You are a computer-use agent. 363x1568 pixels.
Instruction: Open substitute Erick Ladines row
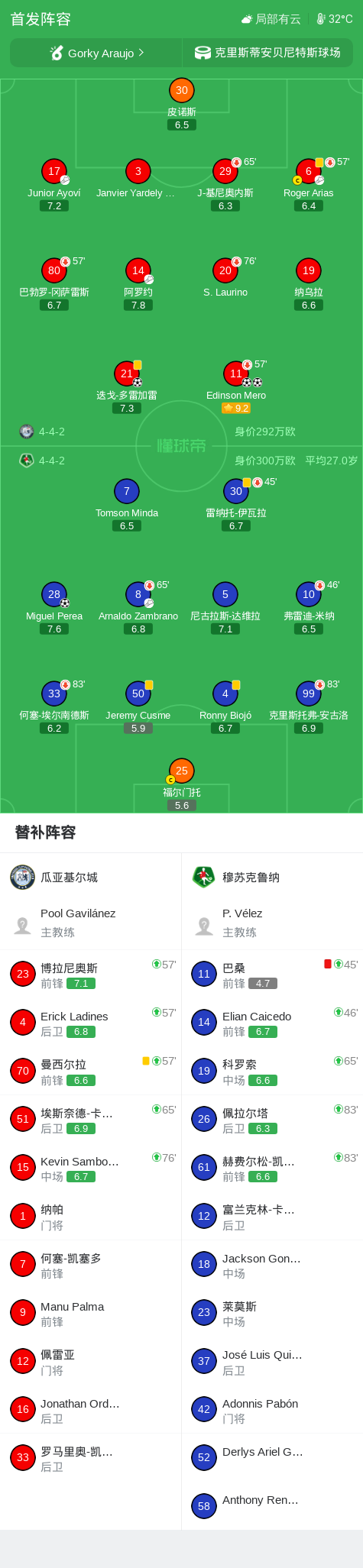91,1022
